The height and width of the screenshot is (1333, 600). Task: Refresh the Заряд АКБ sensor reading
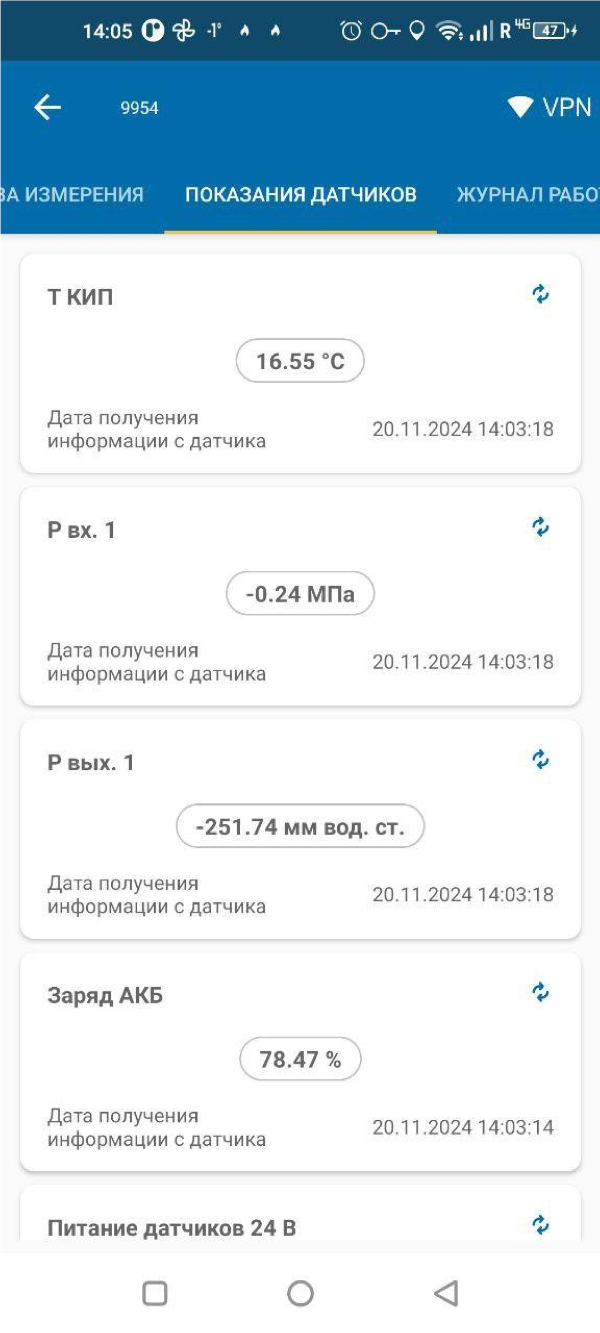(x=540, y=992)
